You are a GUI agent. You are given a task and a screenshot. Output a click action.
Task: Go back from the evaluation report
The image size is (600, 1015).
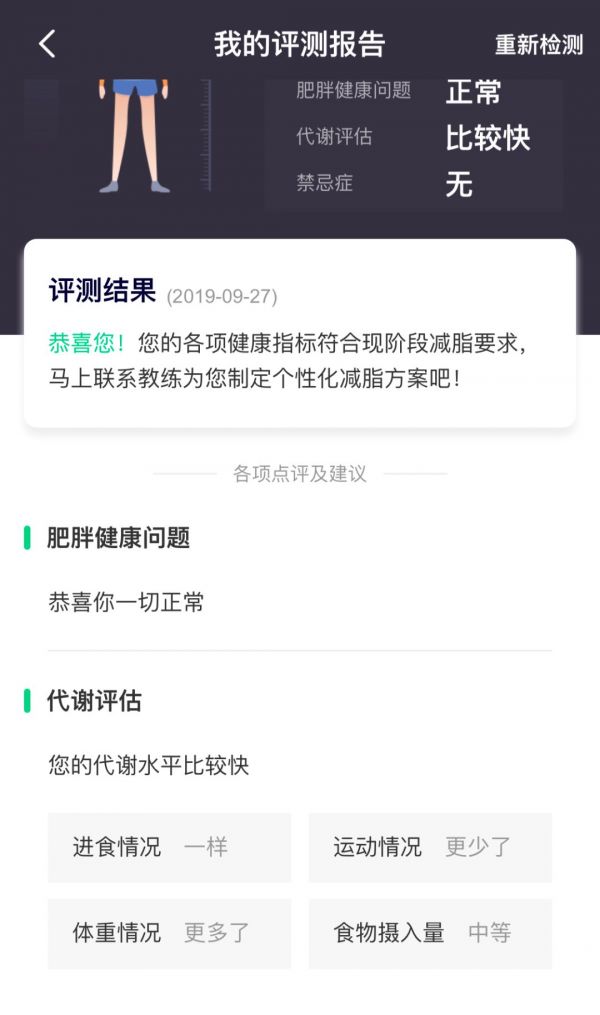click(x=47, y=44)
